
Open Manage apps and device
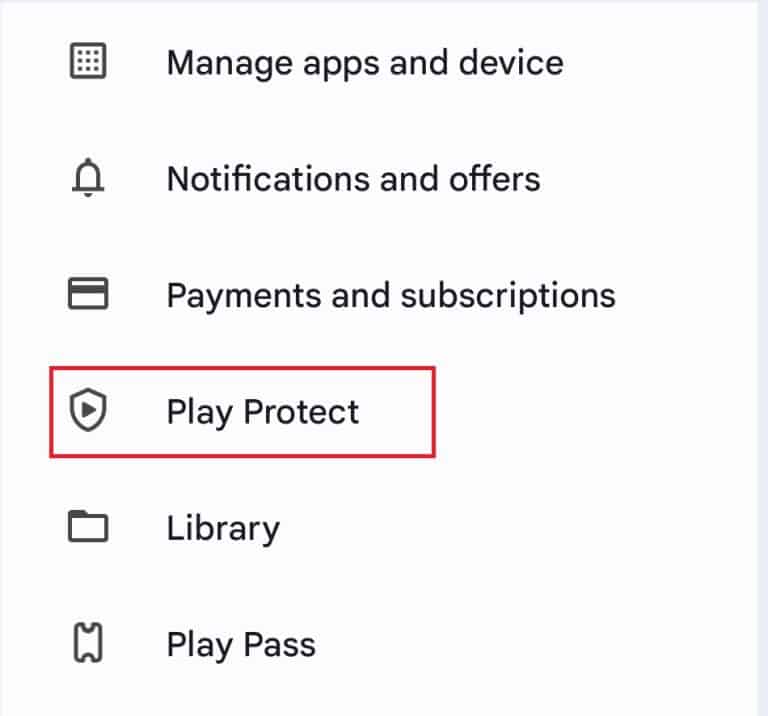click(364, 63)
